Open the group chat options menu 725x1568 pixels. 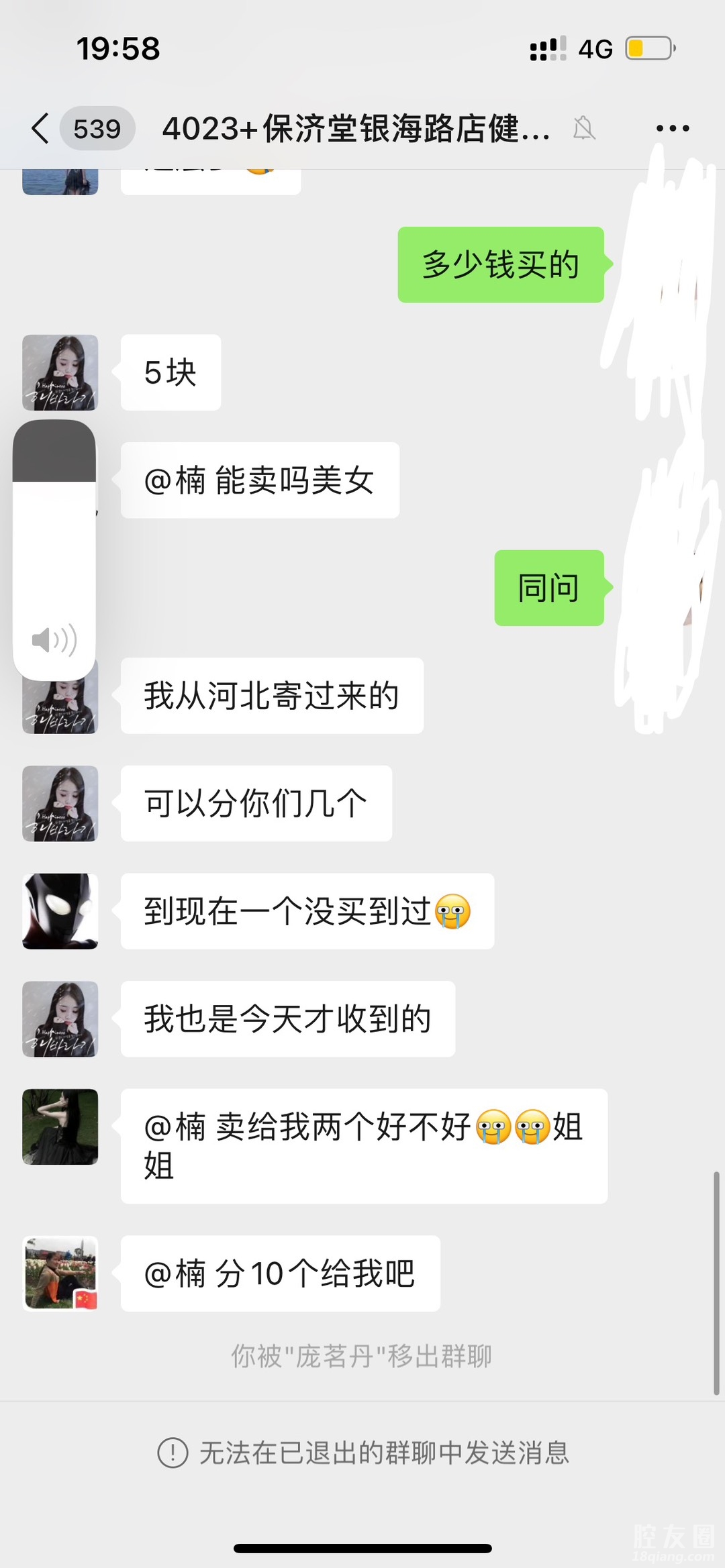(672, 128)
